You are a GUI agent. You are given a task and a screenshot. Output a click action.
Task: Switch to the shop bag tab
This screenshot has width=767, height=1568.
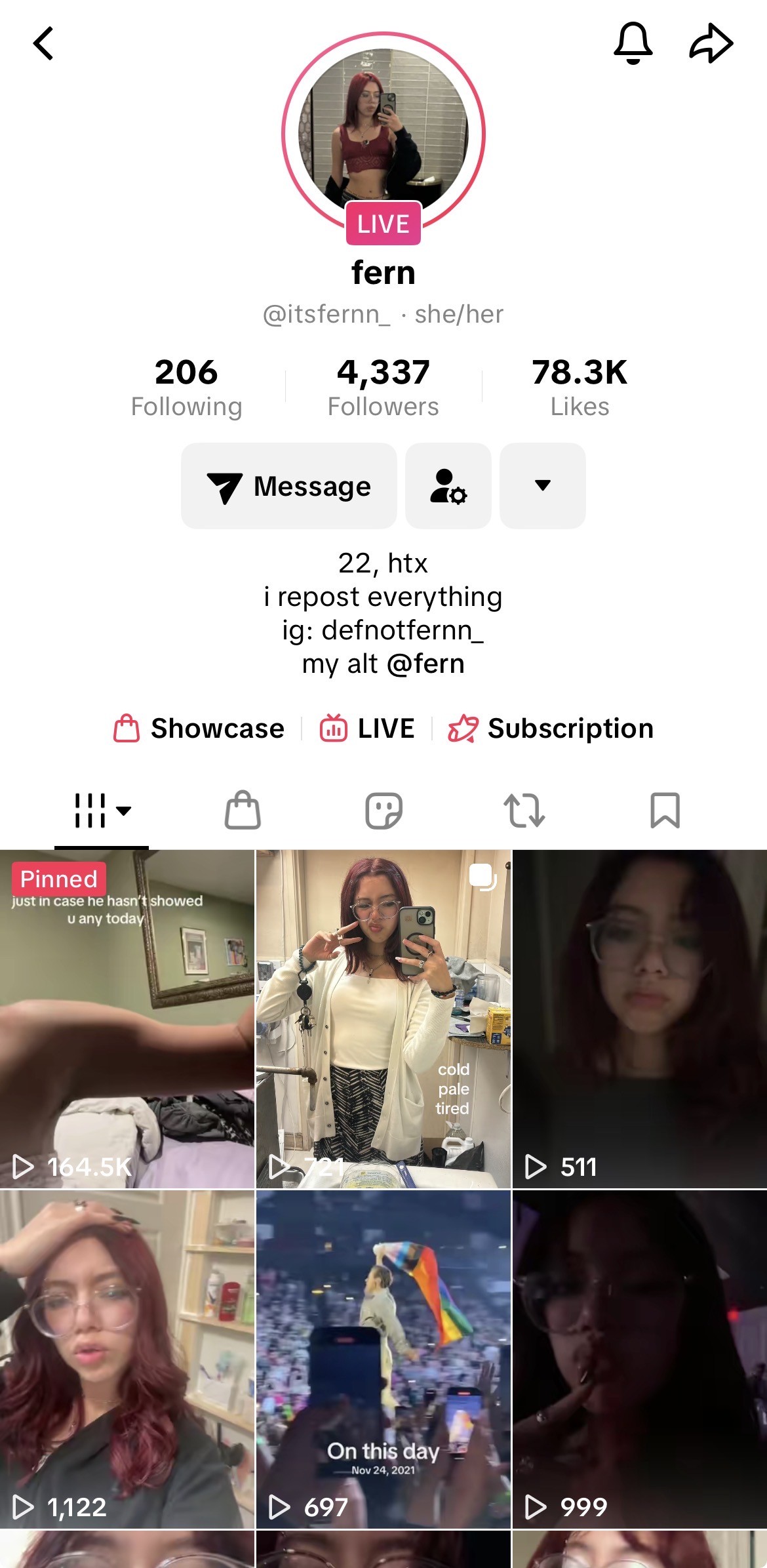click(x=243, y=811)
